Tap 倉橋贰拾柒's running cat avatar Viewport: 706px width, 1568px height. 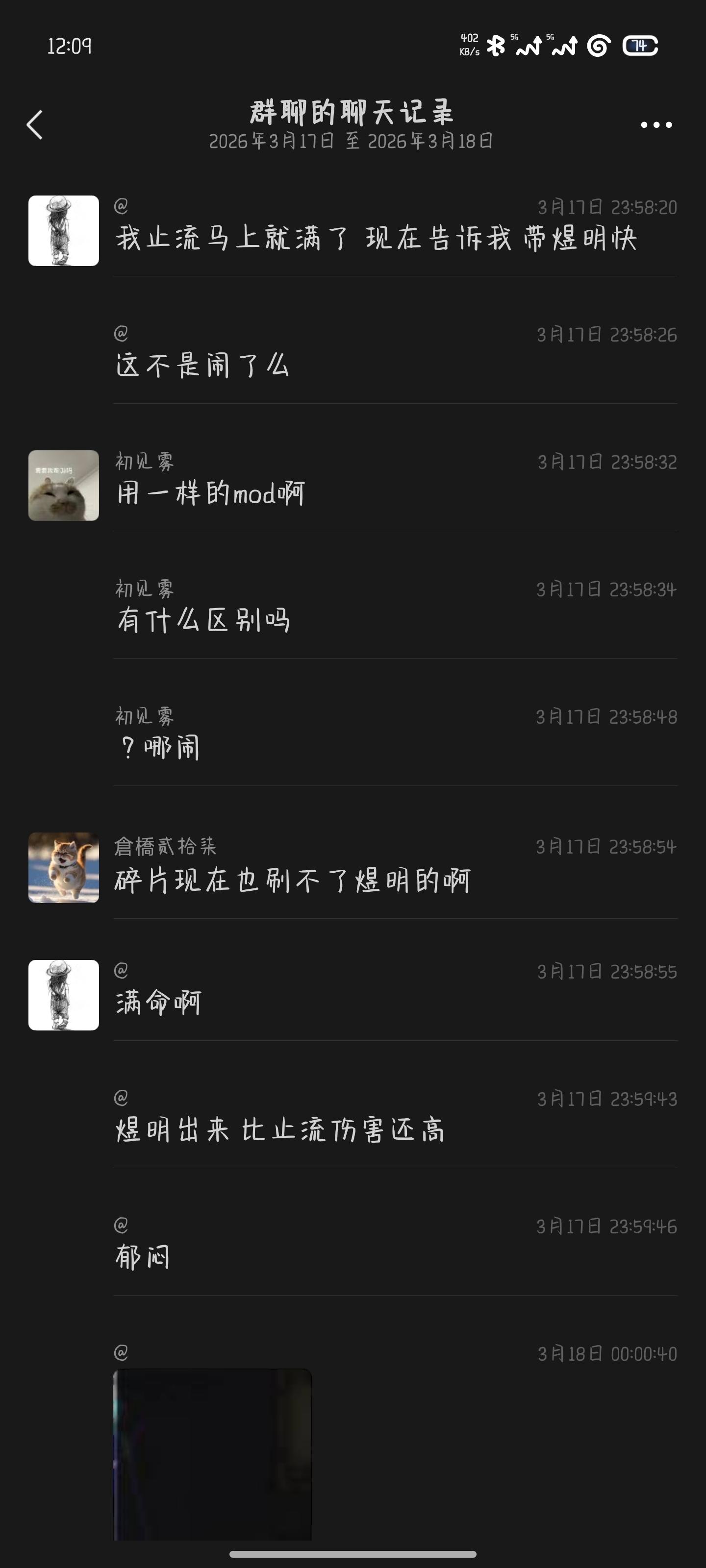[63, 867]
